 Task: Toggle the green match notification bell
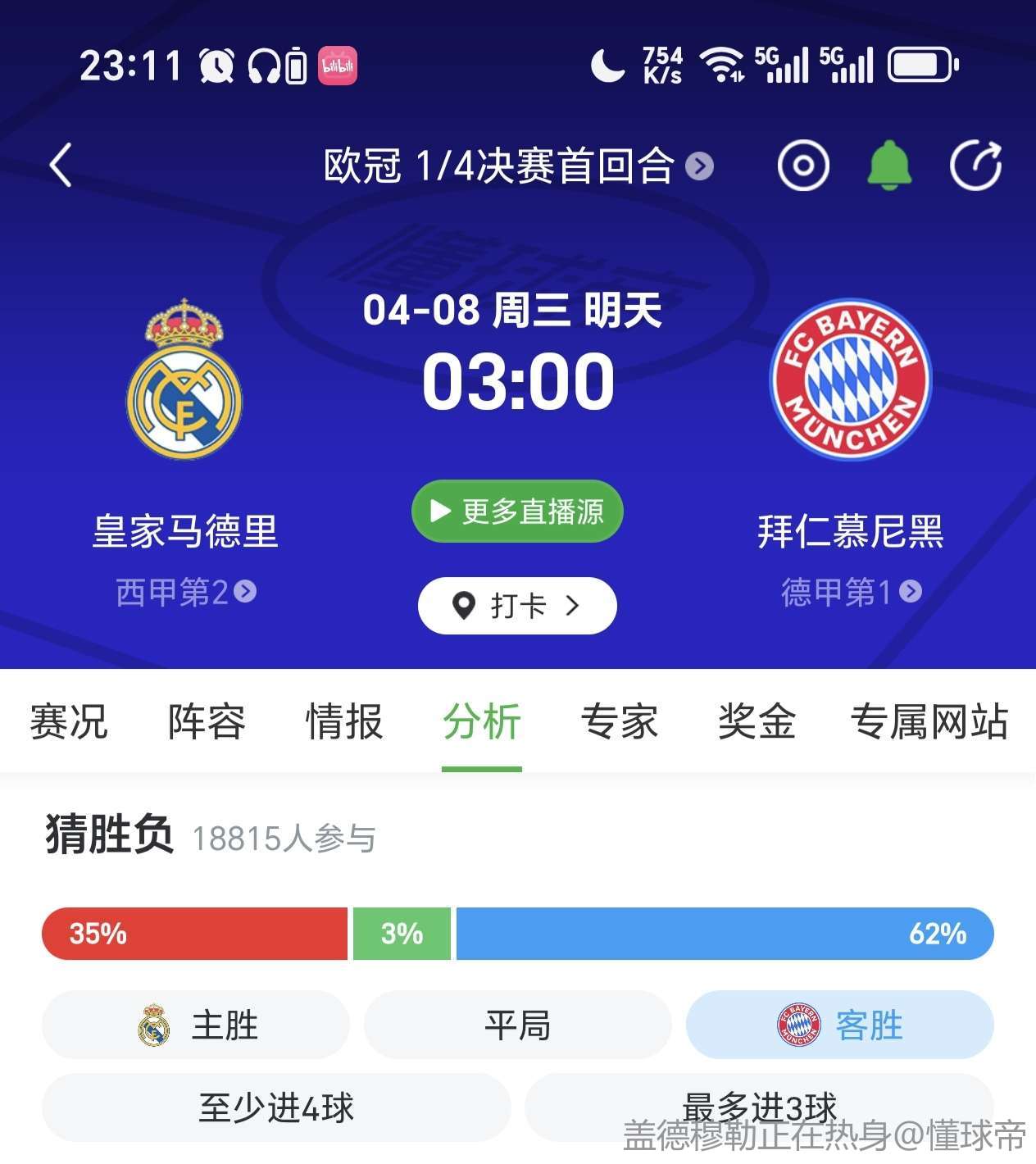[x=889, y=166]
